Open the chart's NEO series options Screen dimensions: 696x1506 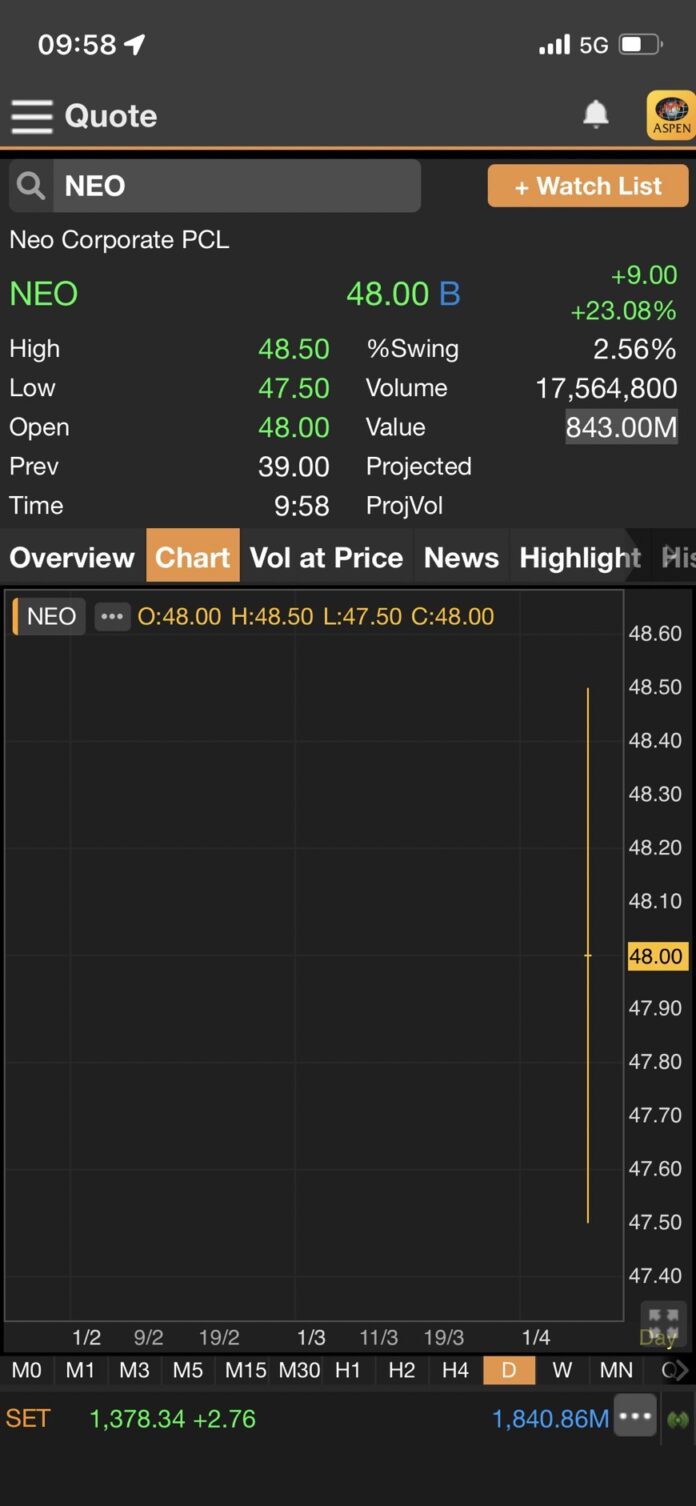tap(112, 616)
